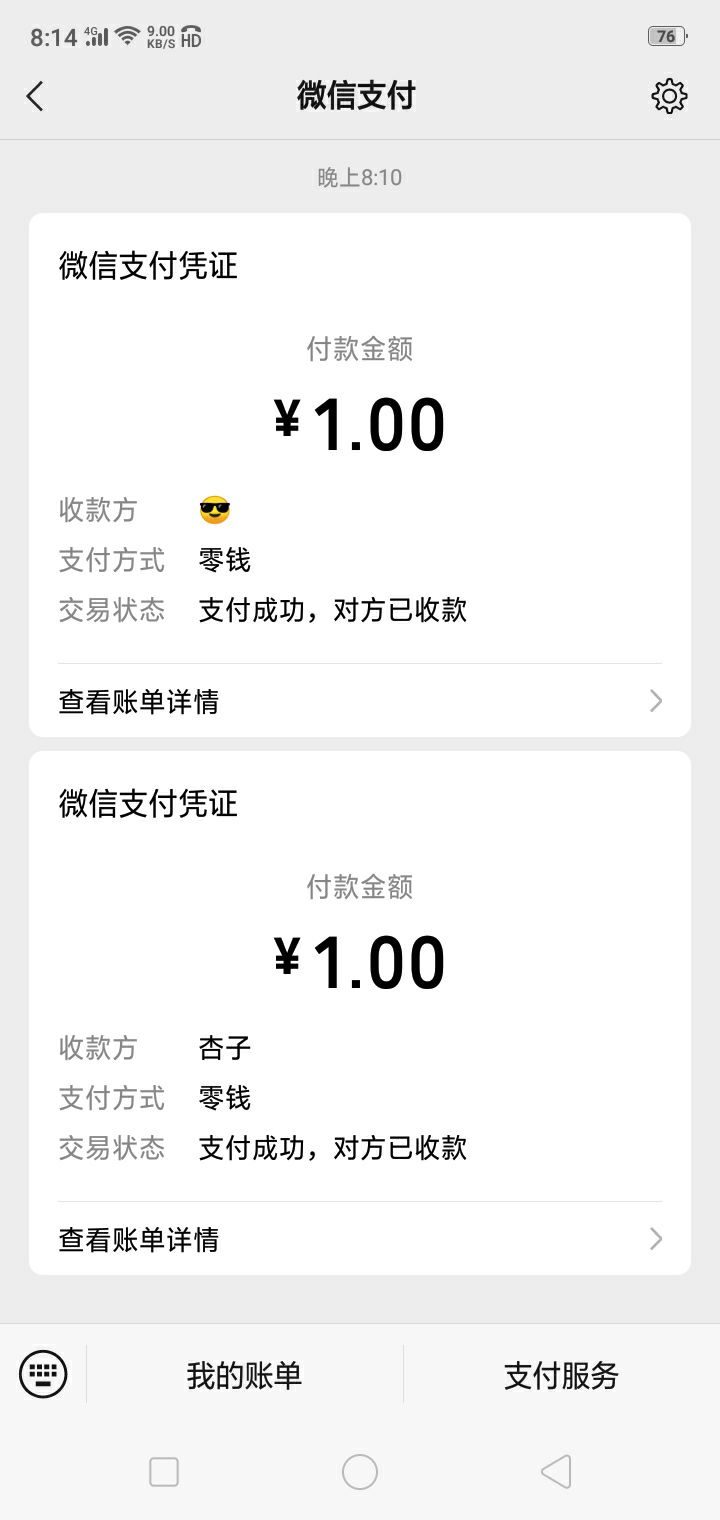Open the settings gear icon
Screen dimensions: 720x1520
(x=669, y=96)
